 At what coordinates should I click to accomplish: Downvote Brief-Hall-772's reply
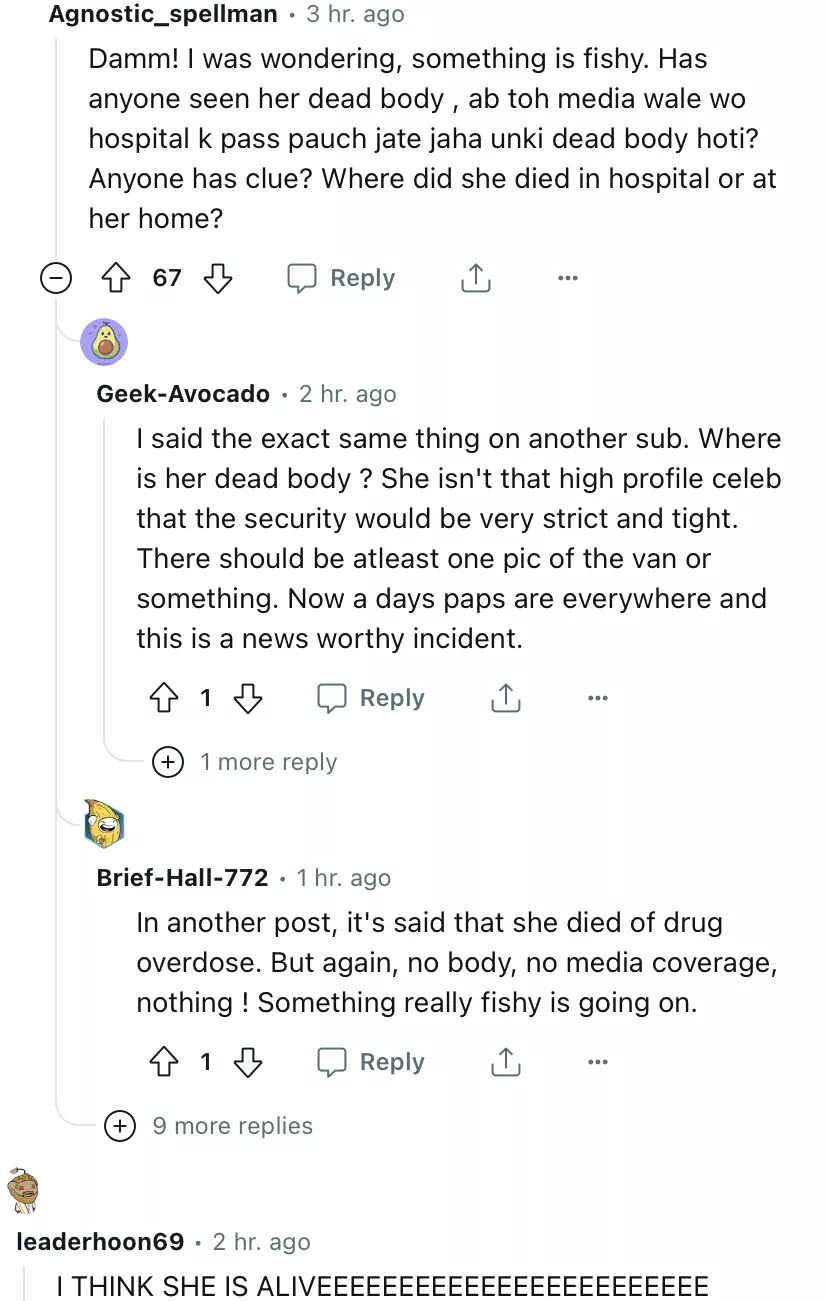point(247,1062)
